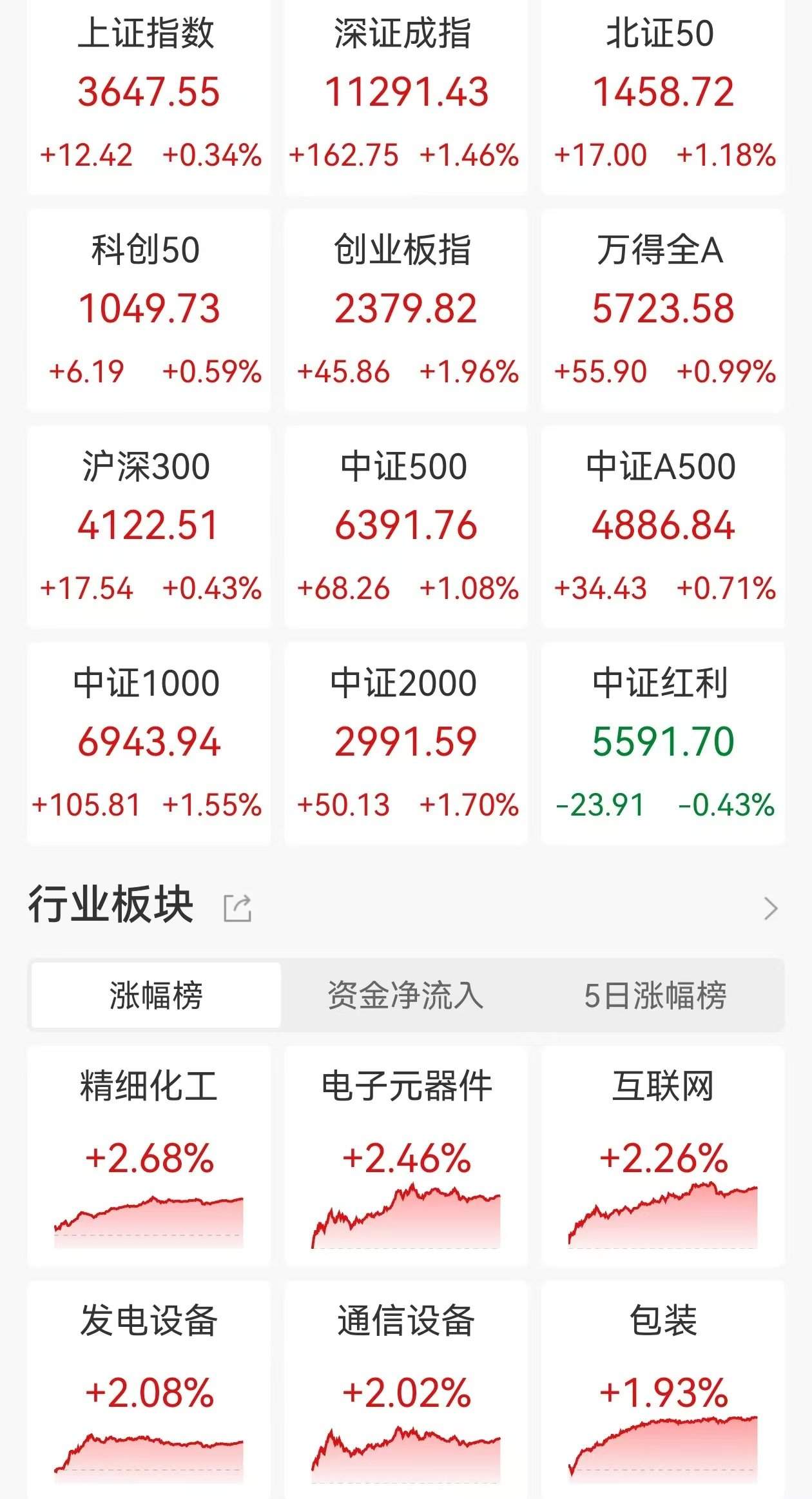Open the 中证1000 index card
This screenshot has width=812, height=1499.
(149, 743)
